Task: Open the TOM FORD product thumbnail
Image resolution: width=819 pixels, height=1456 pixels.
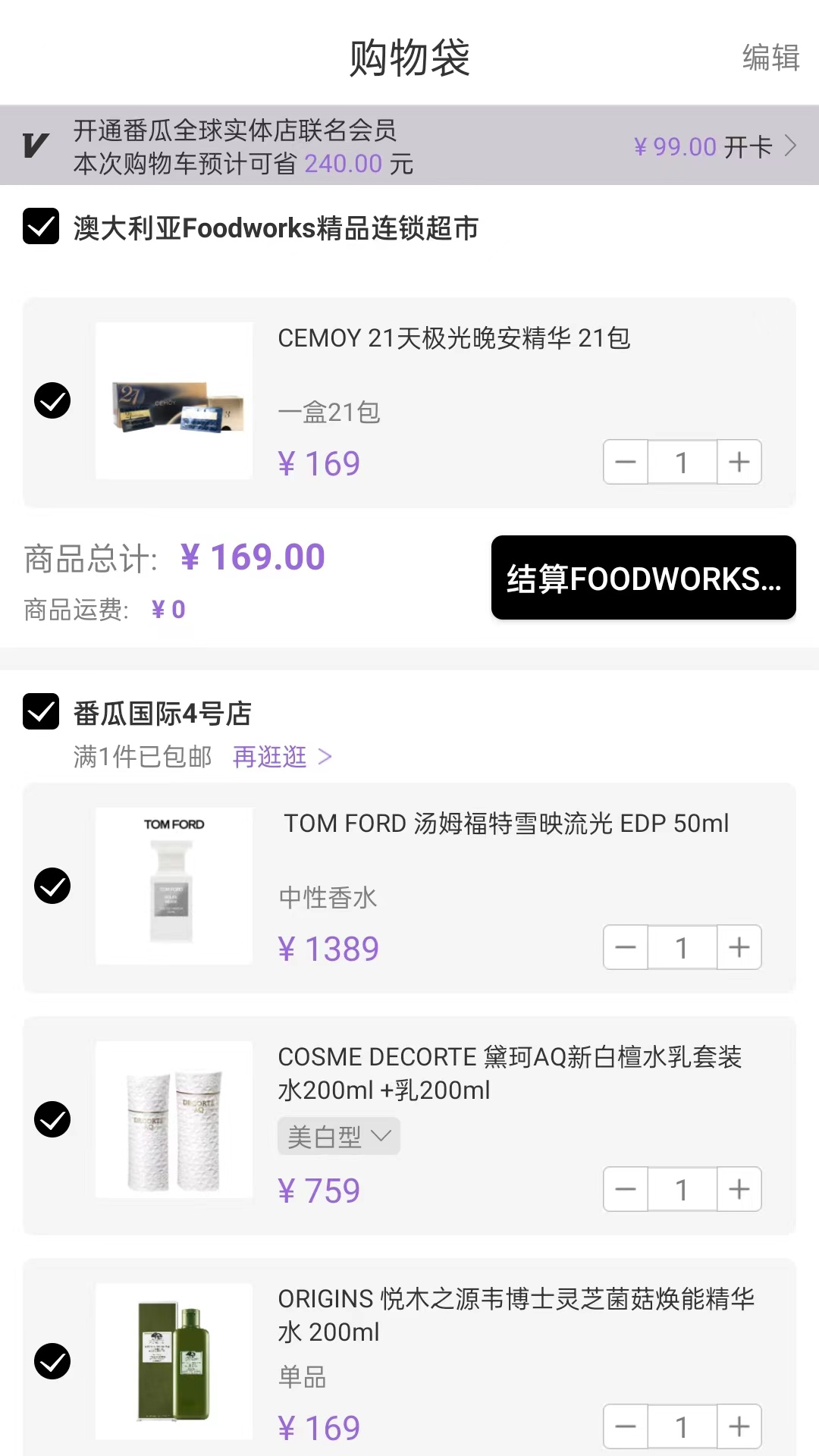Action: [174, 886]
